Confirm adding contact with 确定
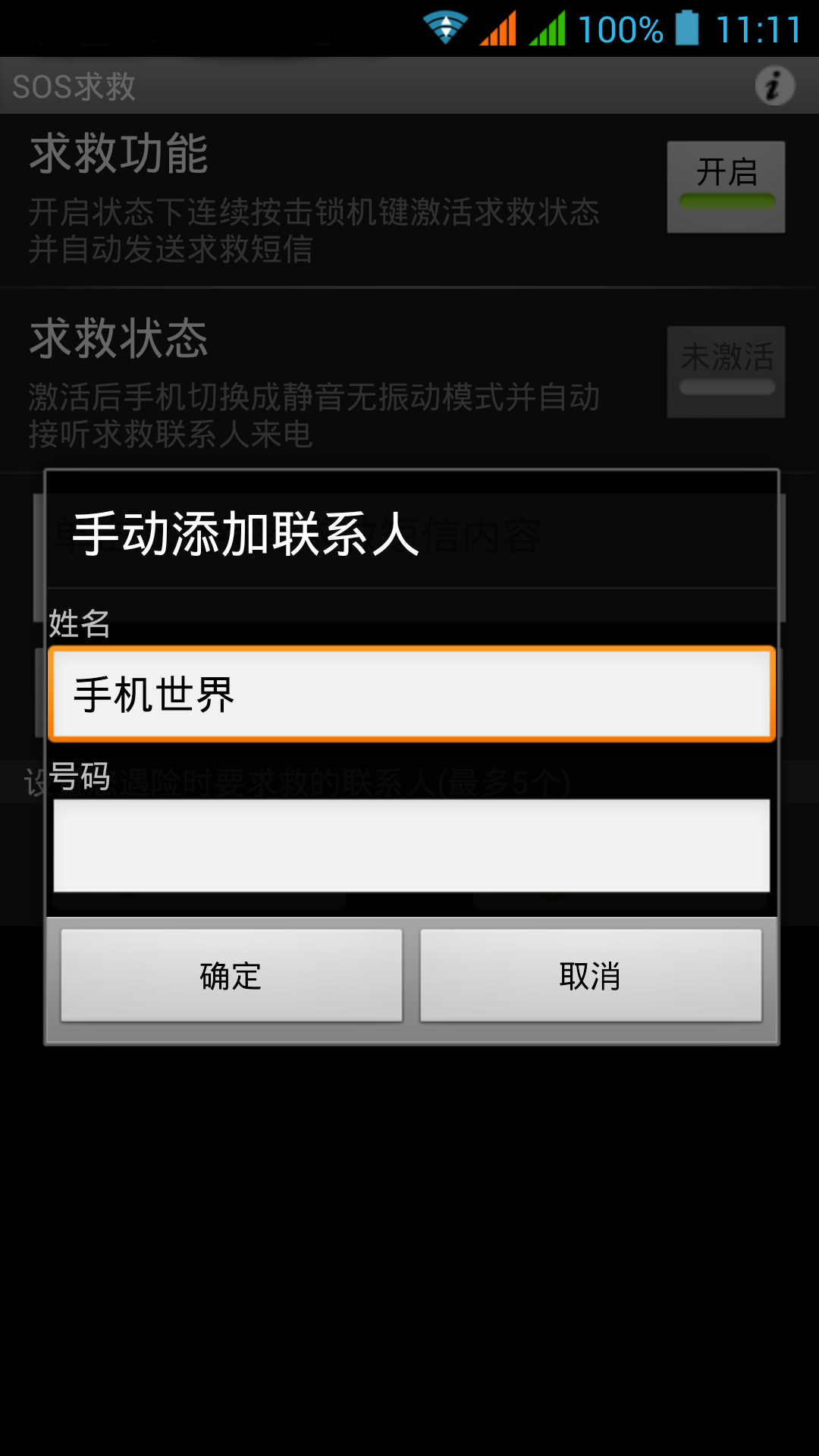The width and height of the screenshot is (819, 1456). (x=231, y=976)
